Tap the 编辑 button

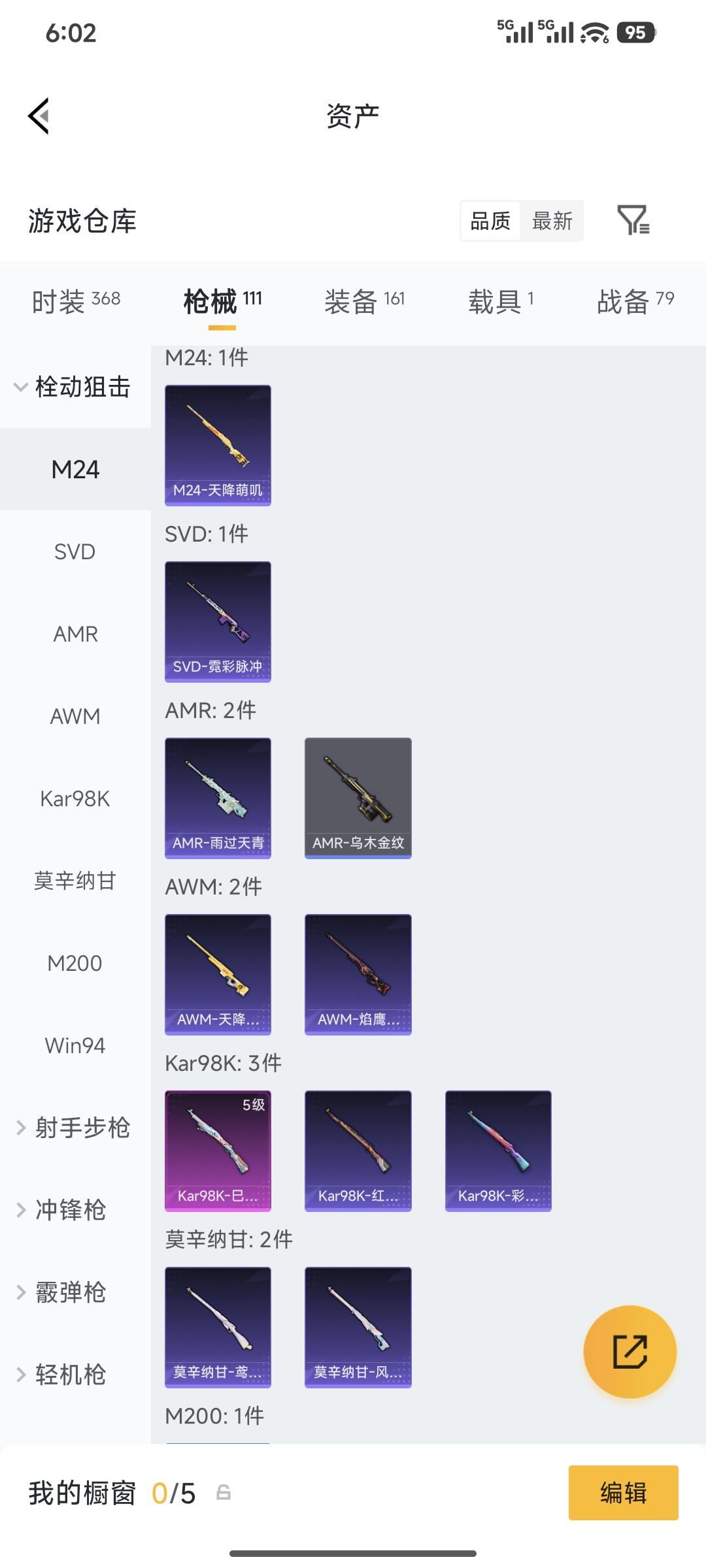(x=623, y=1494)
